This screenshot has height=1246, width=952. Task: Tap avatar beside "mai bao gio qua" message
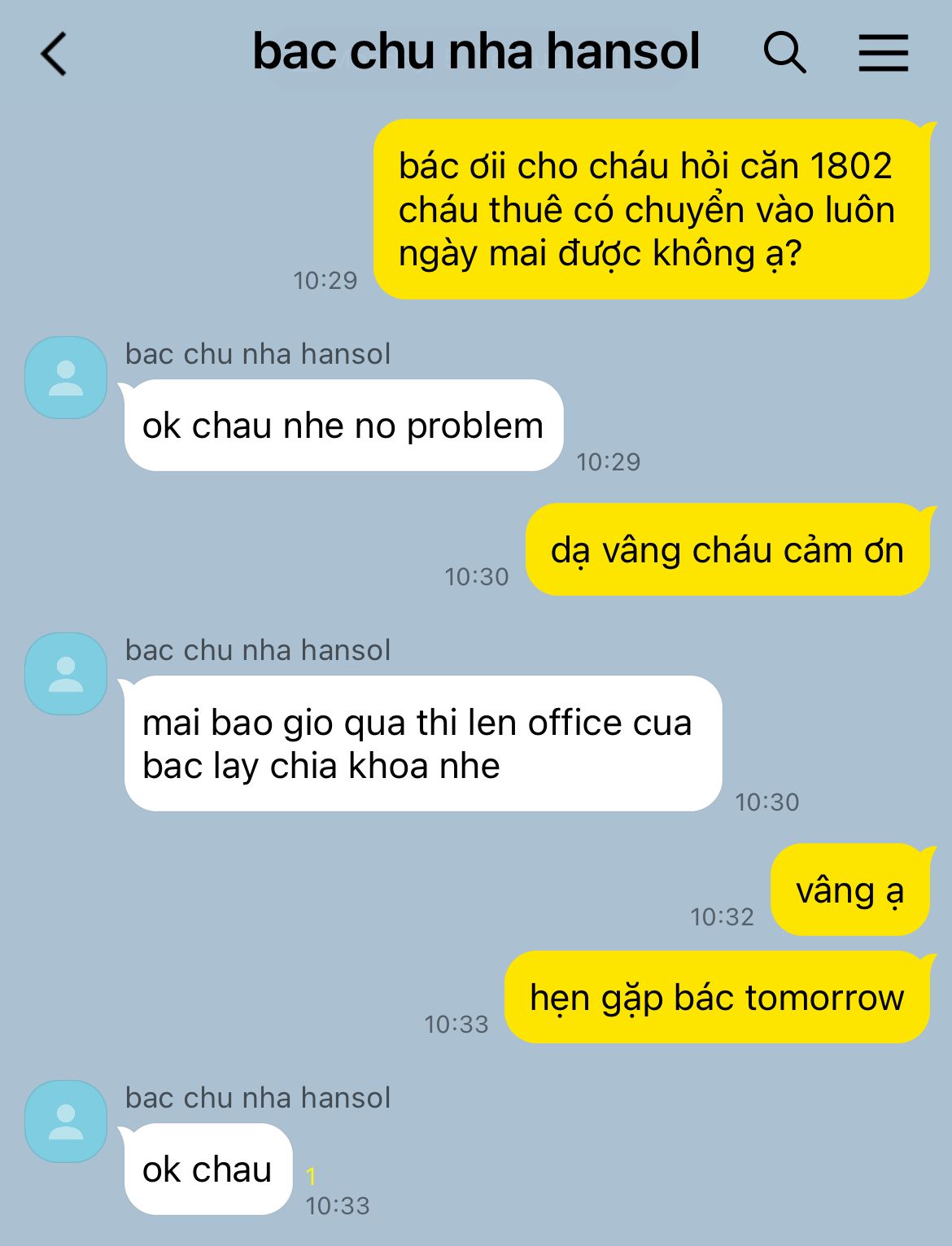point(66,674)
